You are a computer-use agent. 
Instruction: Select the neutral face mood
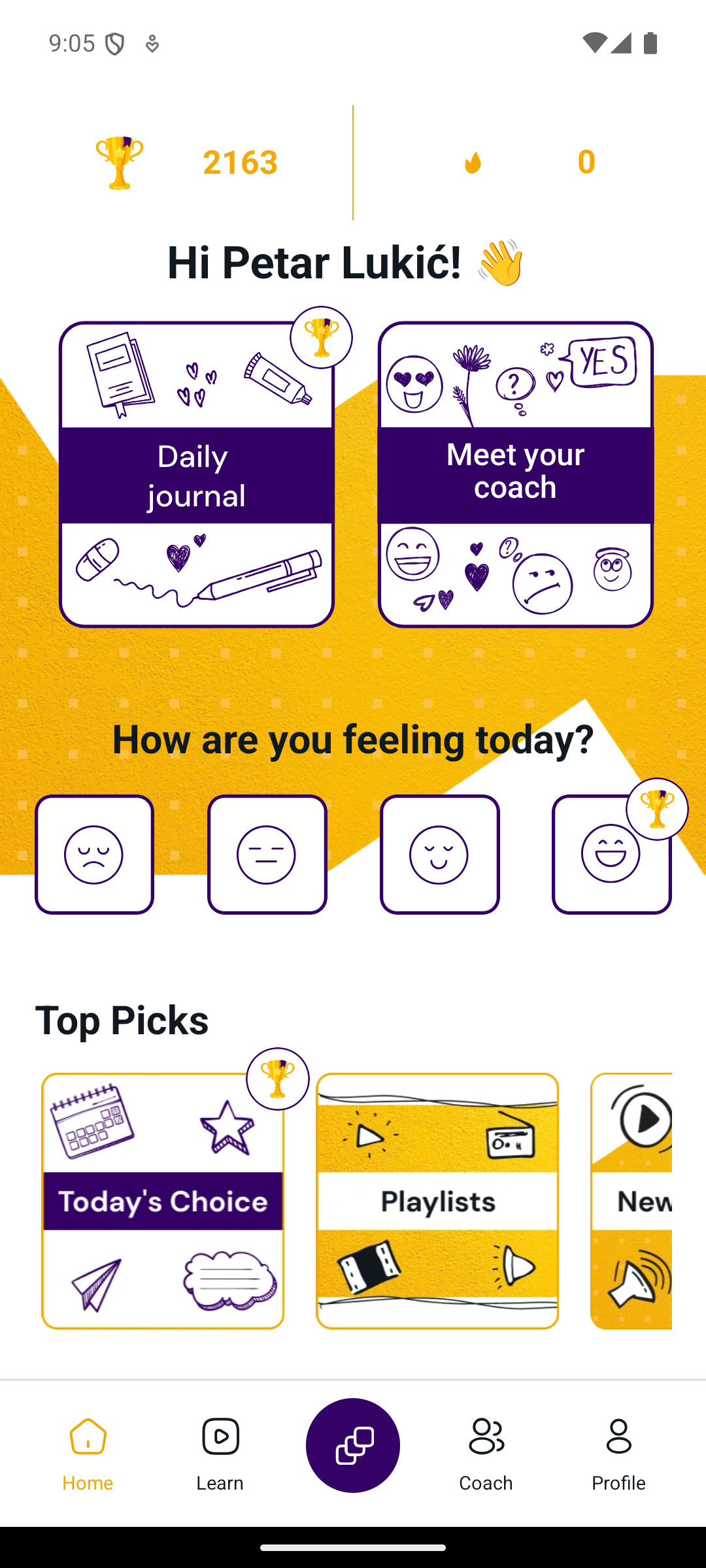267,853
